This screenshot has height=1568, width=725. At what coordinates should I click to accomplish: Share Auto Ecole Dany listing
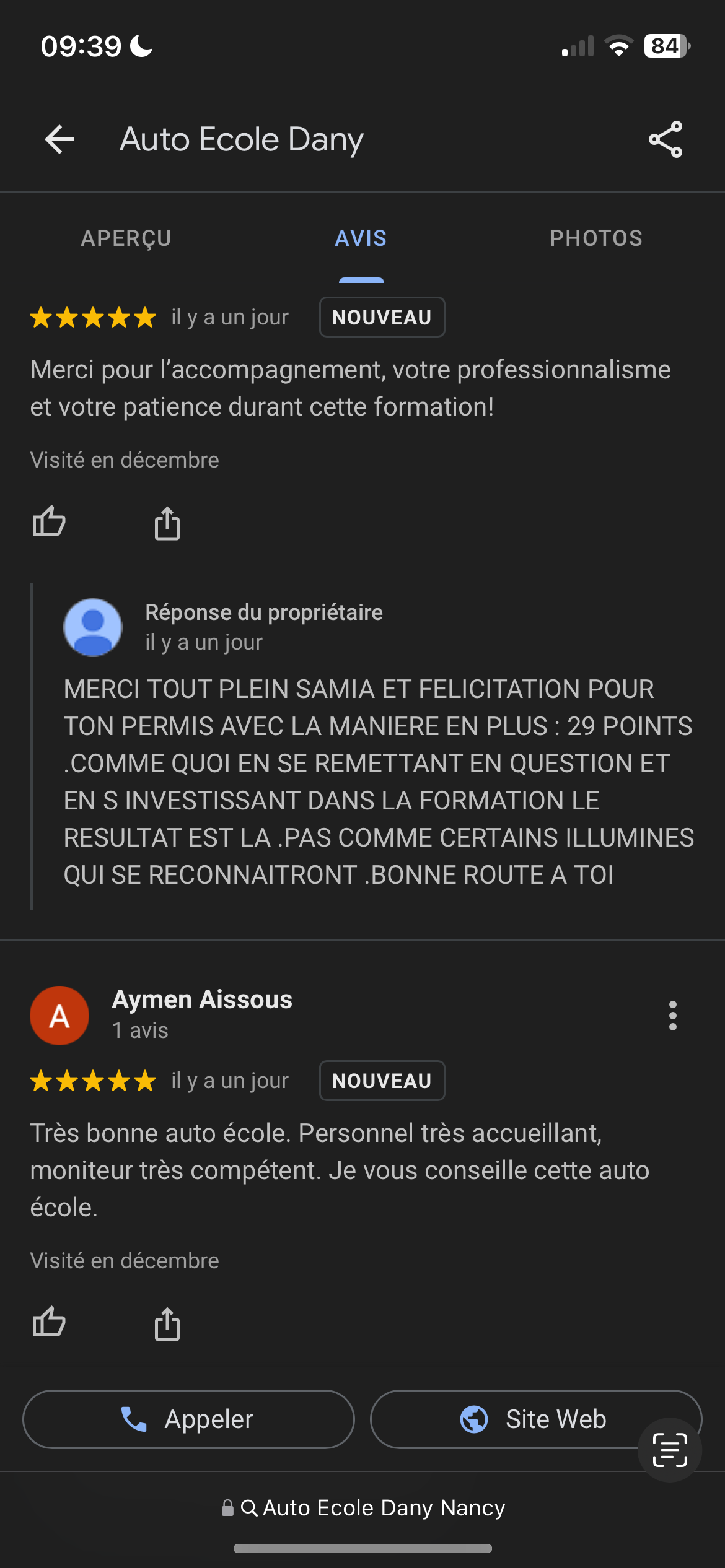pyautogui.click(x=666, y=139)
